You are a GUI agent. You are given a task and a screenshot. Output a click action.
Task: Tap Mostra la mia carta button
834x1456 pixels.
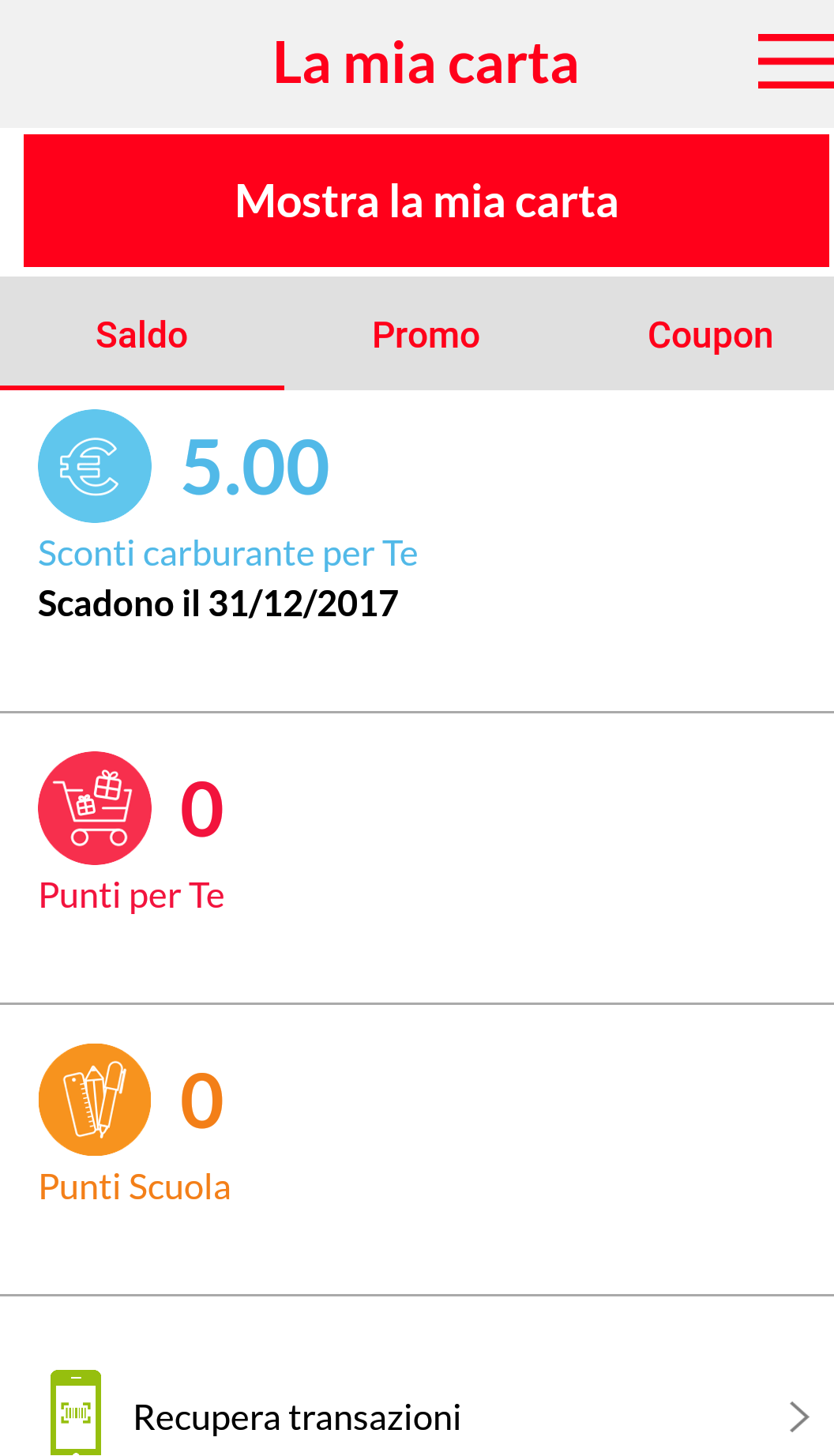coord(426,201)
